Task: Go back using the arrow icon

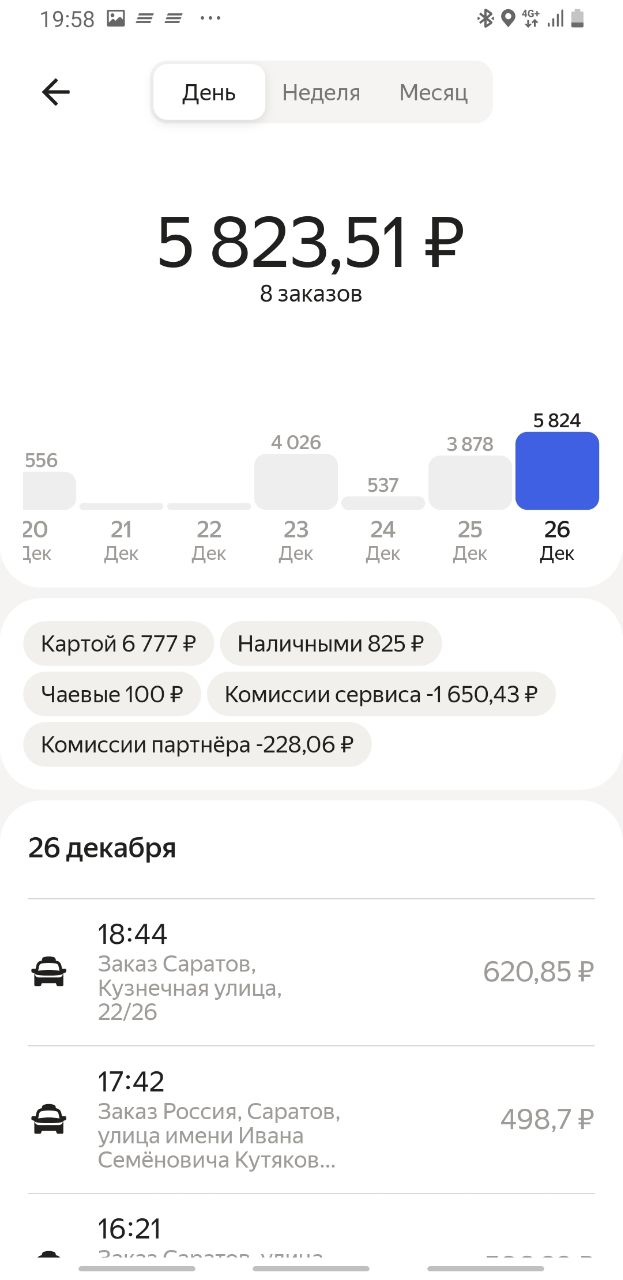Action: coord(56,93)
